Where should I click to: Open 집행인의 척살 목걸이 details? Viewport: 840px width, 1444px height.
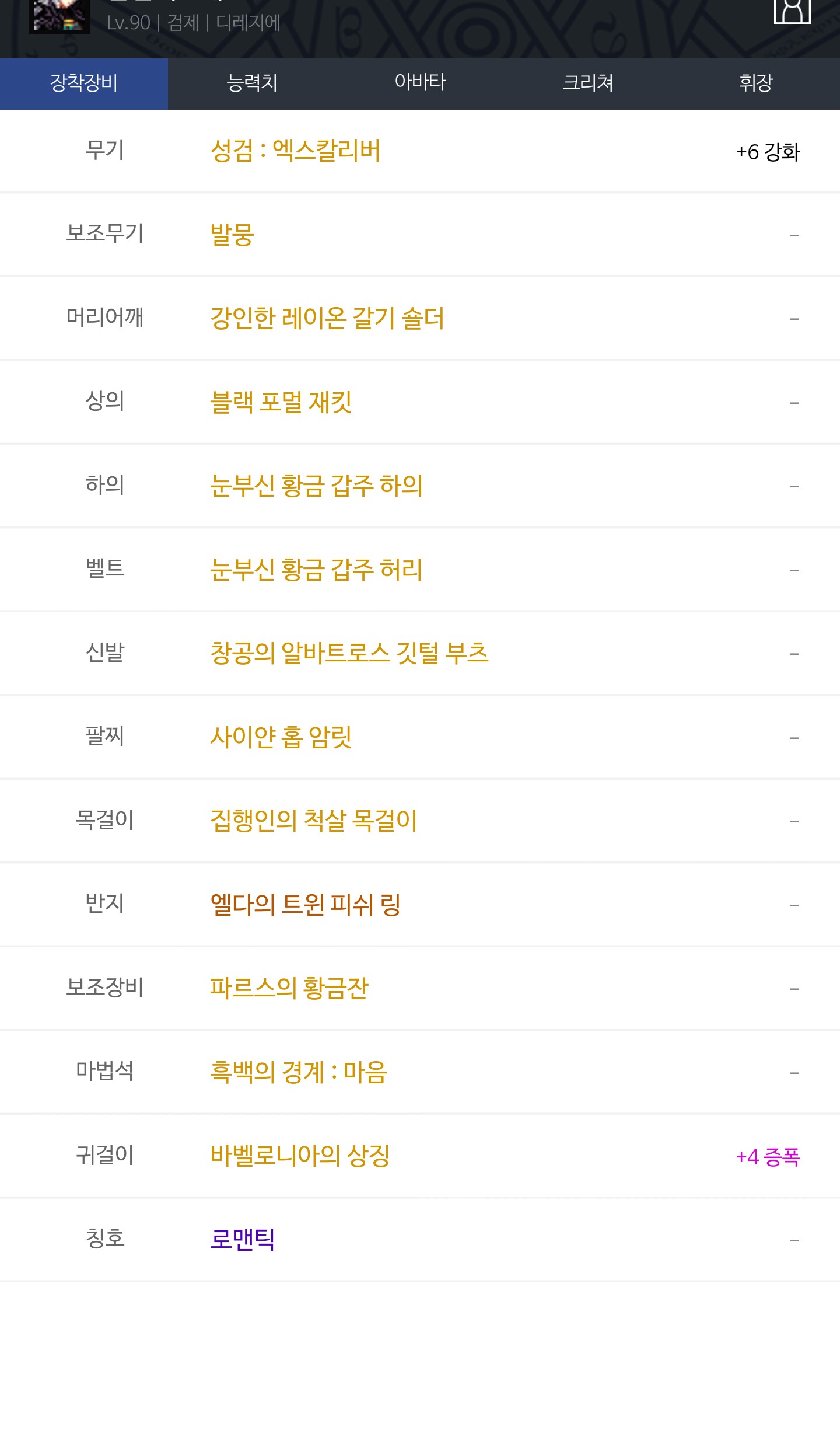[314, 821]
